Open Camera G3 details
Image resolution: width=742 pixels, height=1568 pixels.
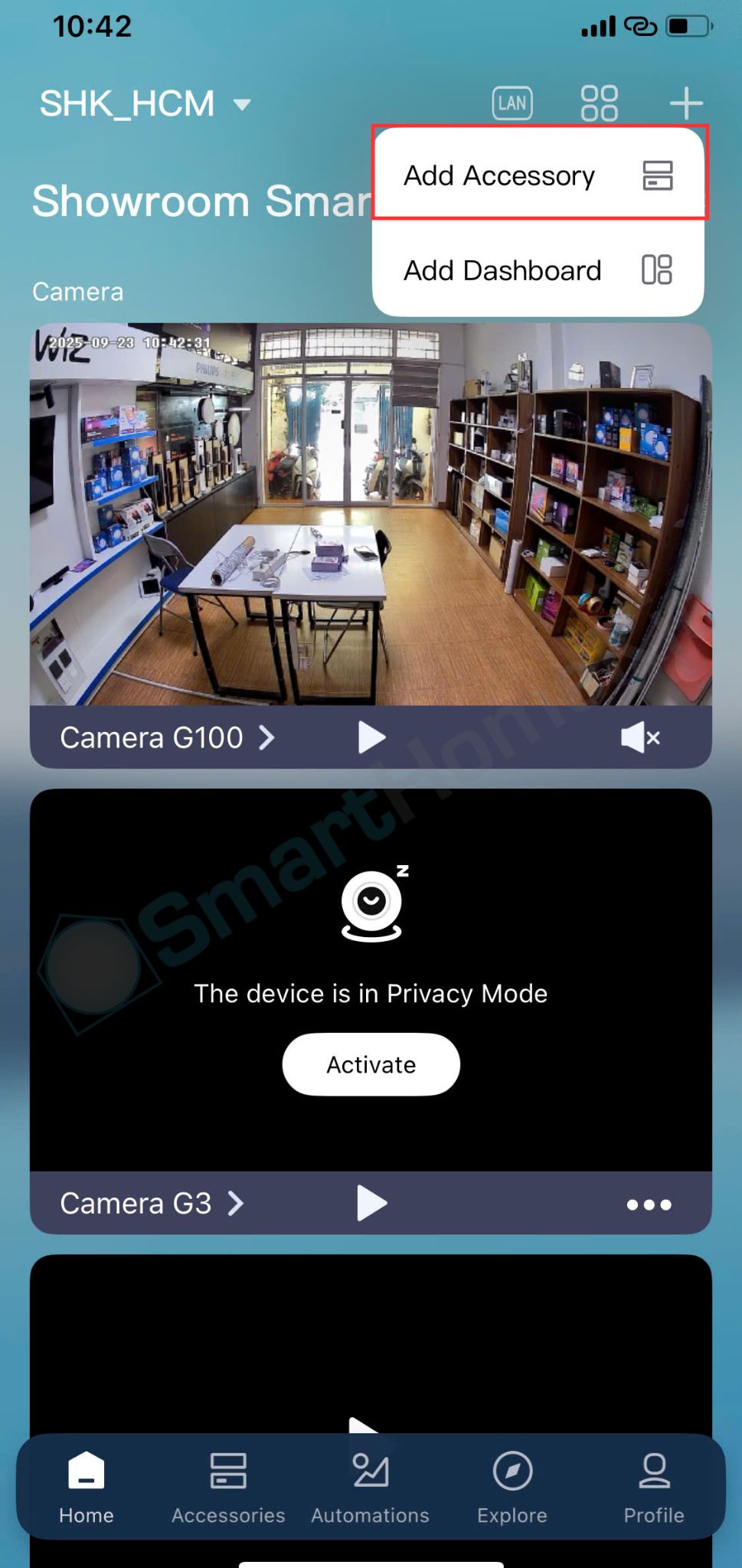tap(152, 1203)
